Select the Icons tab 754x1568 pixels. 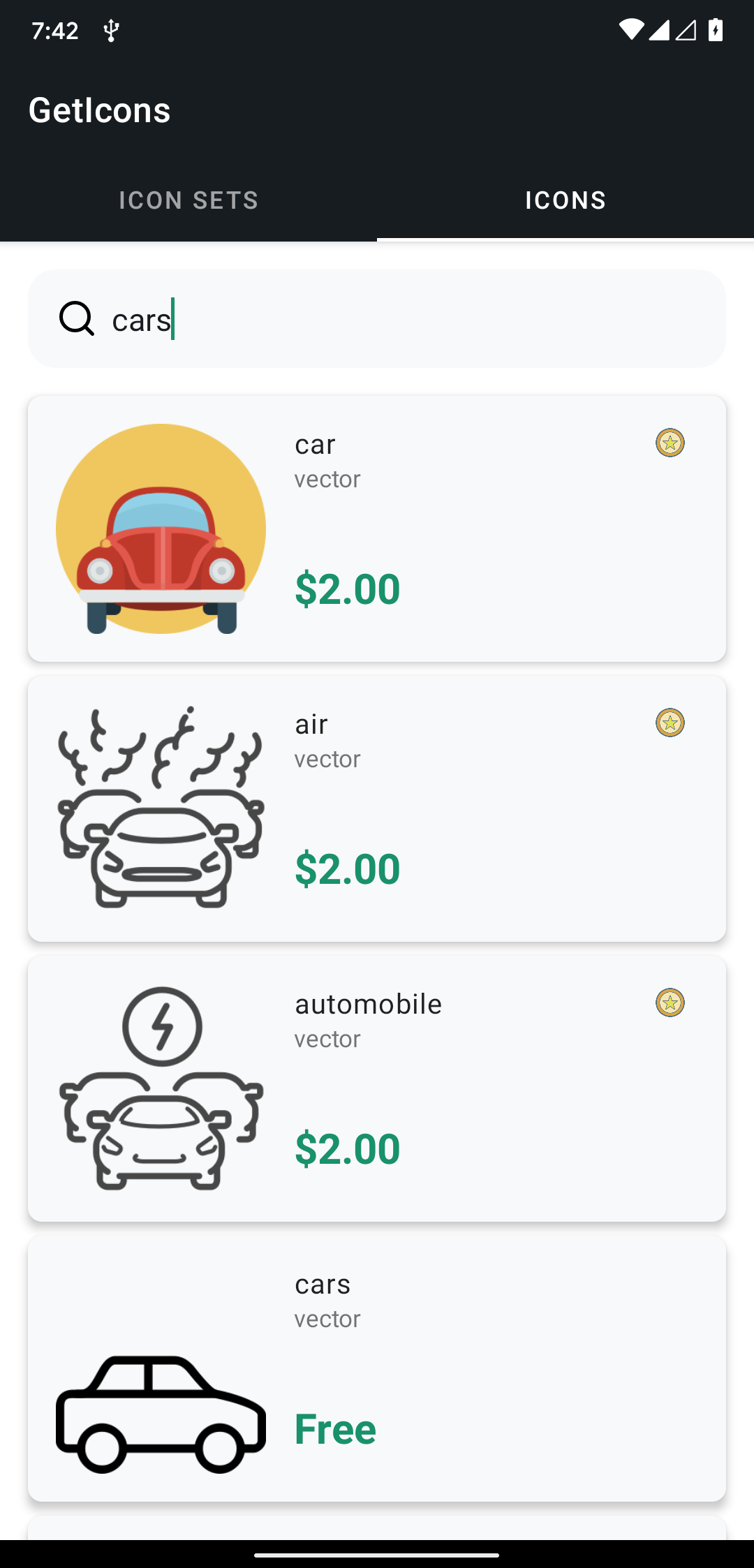click(x=565, y=200)
